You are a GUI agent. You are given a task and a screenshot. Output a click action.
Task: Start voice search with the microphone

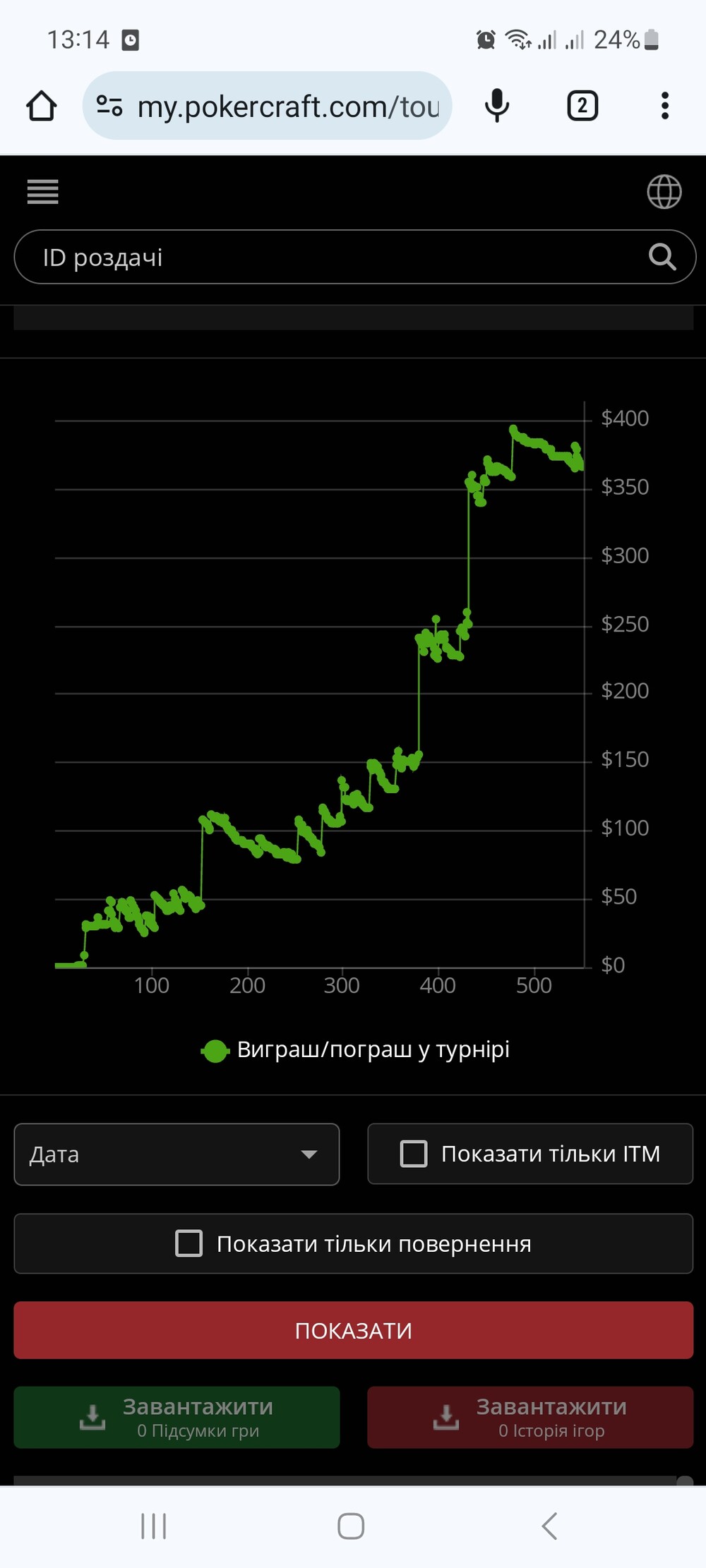[497, 107]
